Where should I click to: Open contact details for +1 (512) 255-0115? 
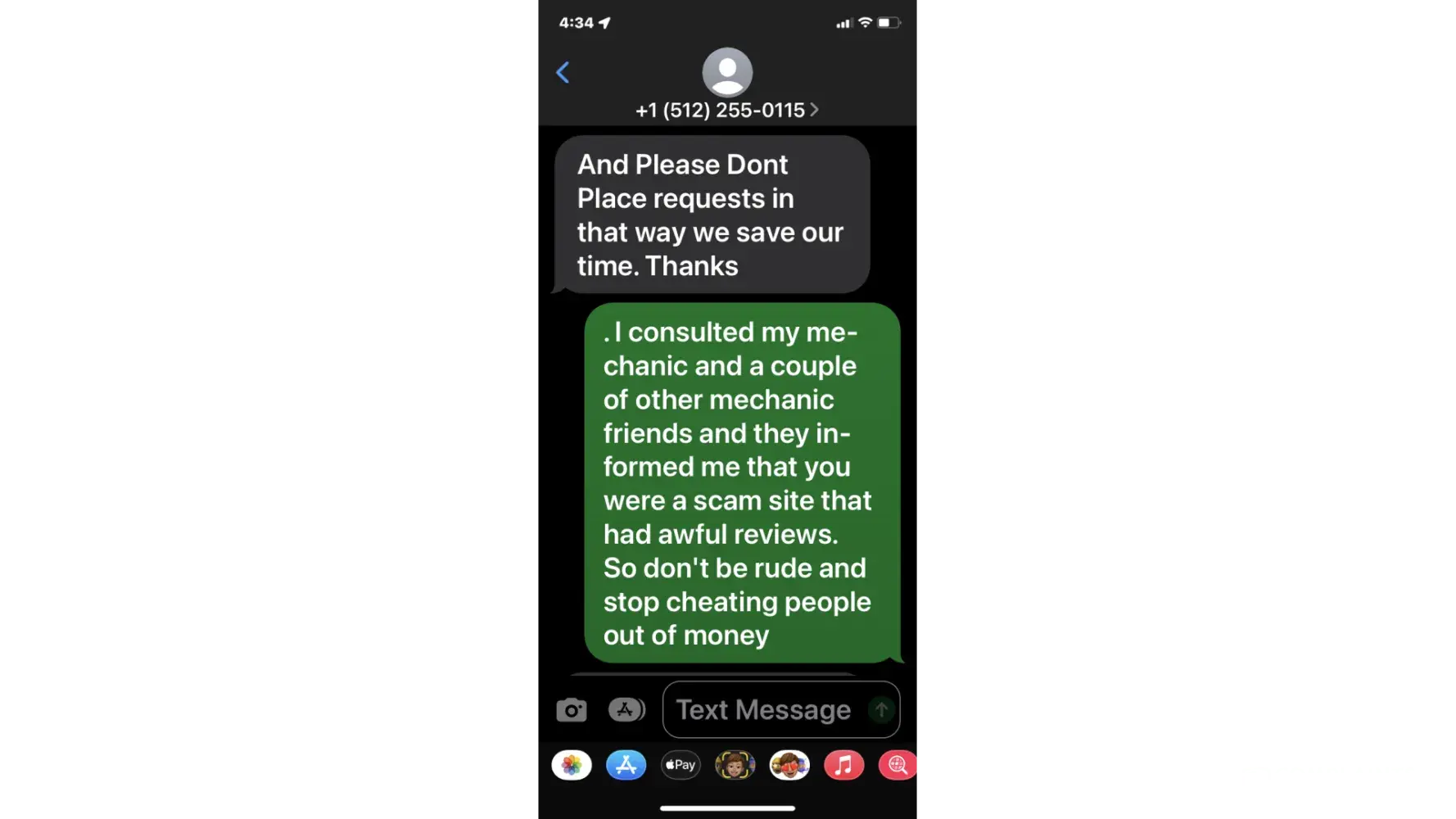coord(726,110)
